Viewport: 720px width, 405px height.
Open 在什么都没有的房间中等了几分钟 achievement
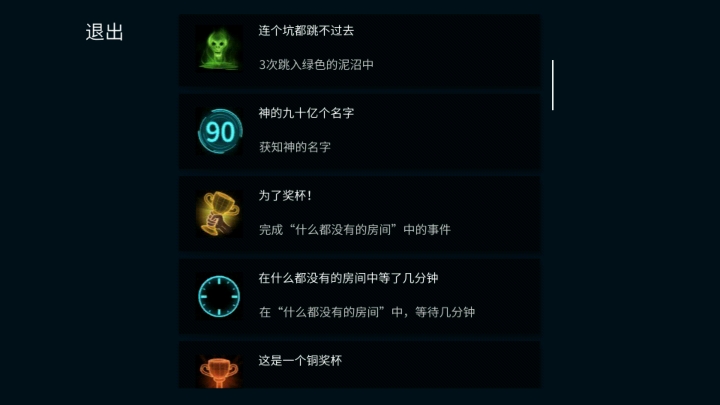pyautogui.click(x=359, y=296)
